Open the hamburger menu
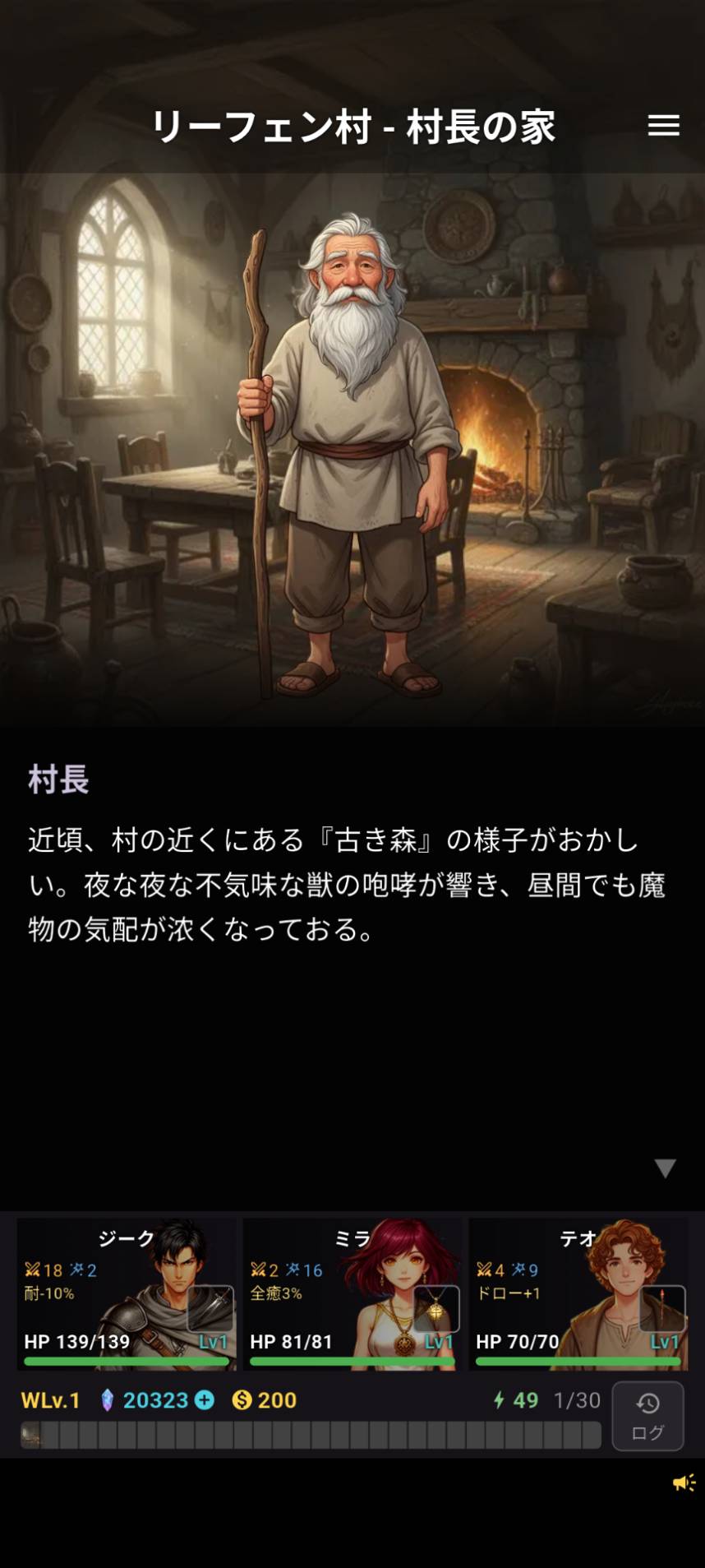Screen dimensions: 705x1568 coord(663,125)
